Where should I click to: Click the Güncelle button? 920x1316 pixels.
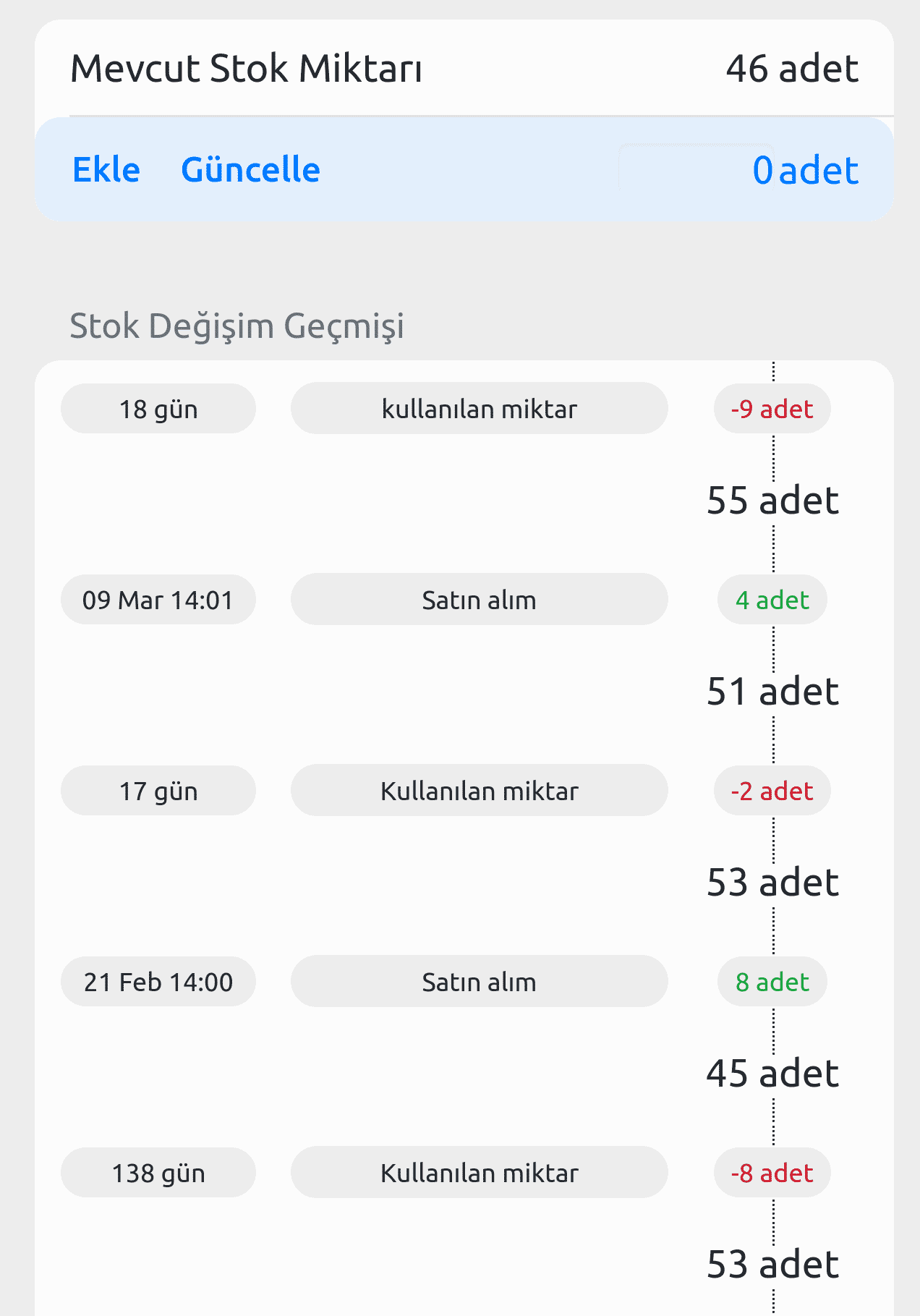click(x=250, y=169)
